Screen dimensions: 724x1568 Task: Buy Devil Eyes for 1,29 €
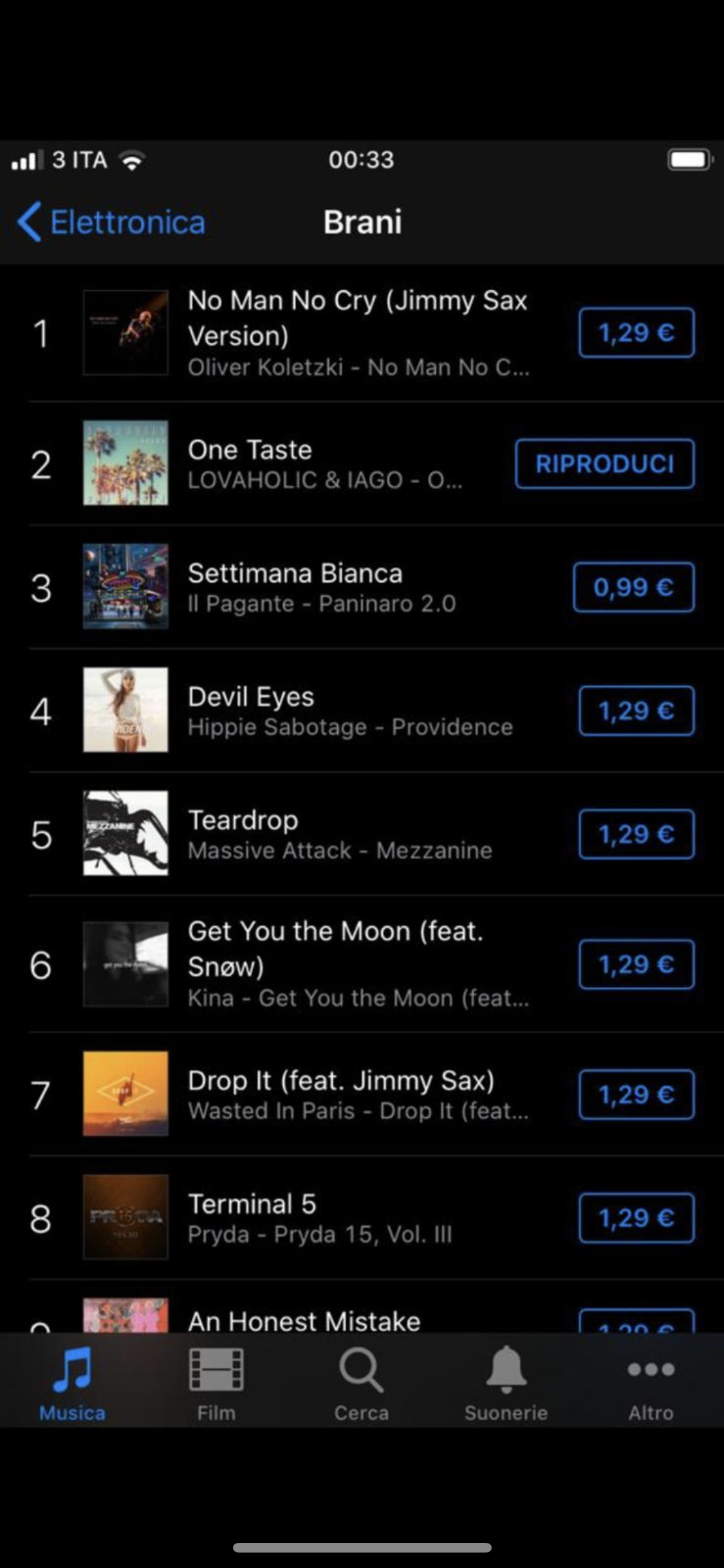(x=636, y=711)
